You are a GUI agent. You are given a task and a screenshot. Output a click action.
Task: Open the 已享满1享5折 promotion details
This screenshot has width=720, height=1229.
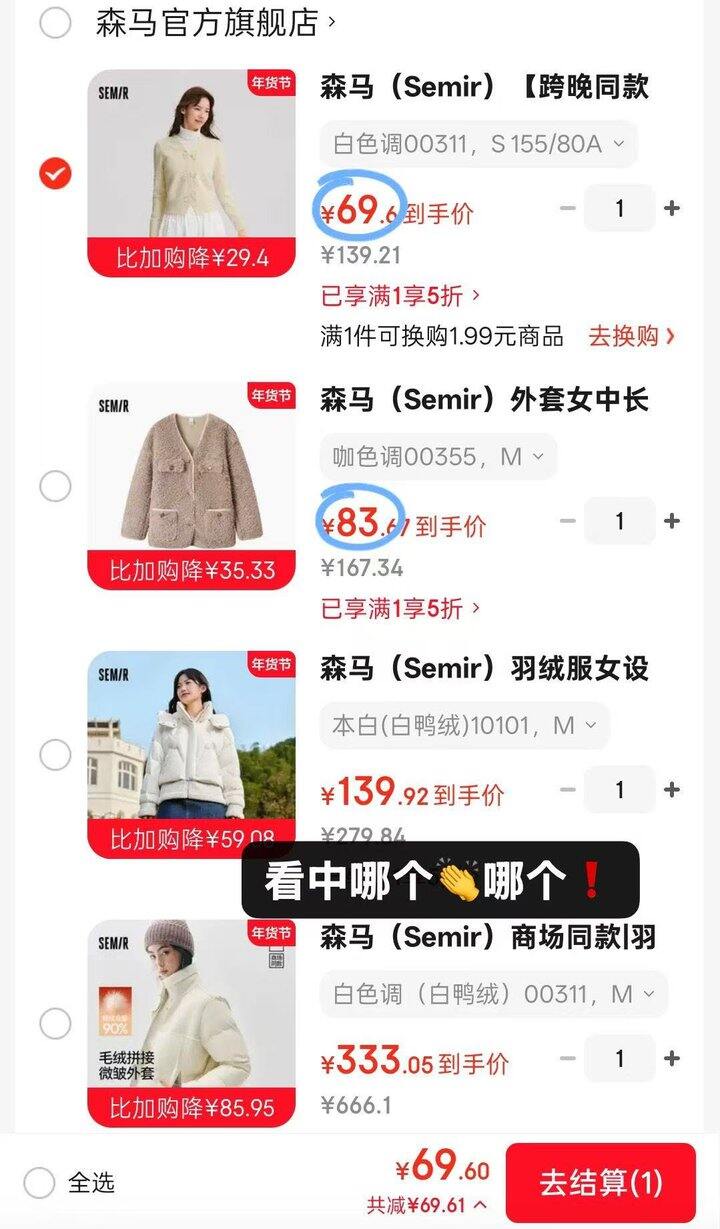(x=397, y=297)
